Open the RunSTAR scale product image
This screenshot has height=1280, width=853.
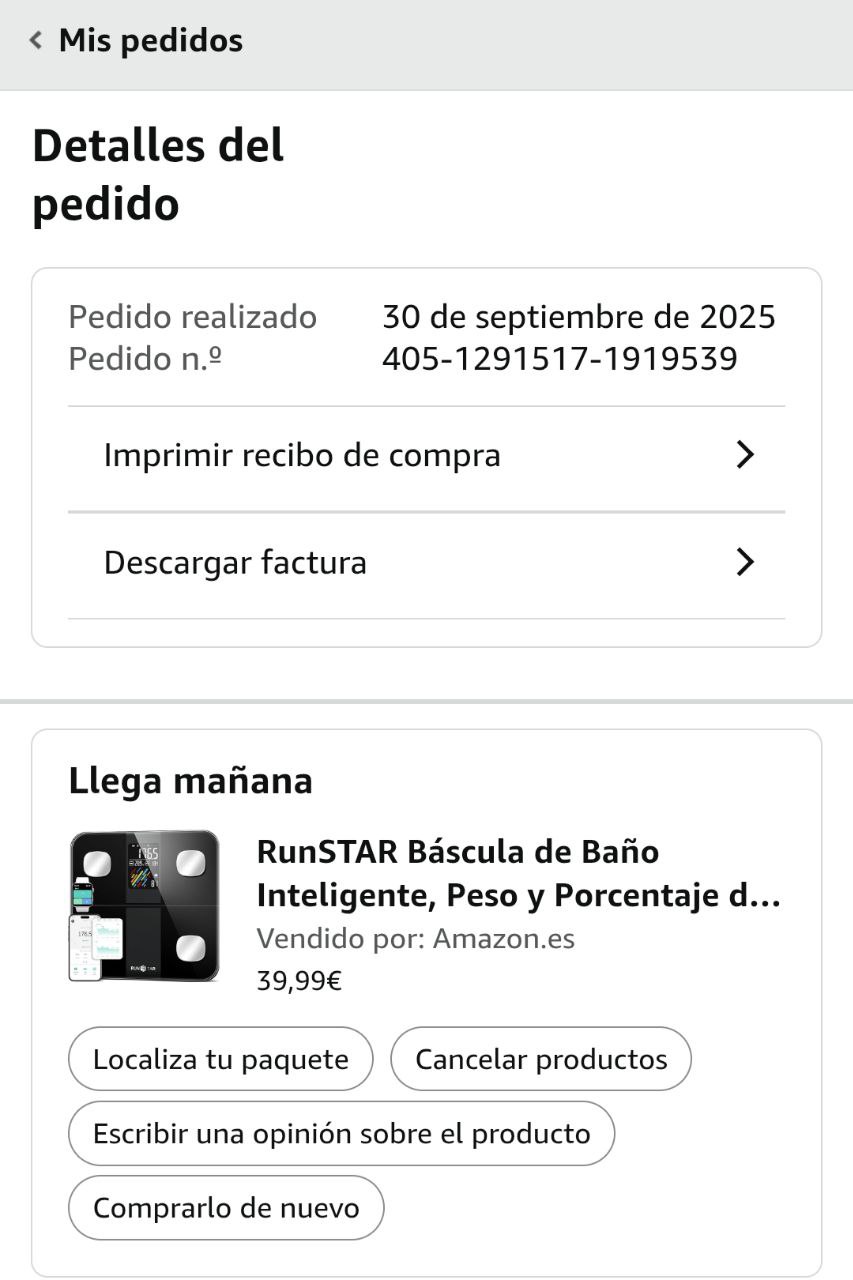[144, 906]
